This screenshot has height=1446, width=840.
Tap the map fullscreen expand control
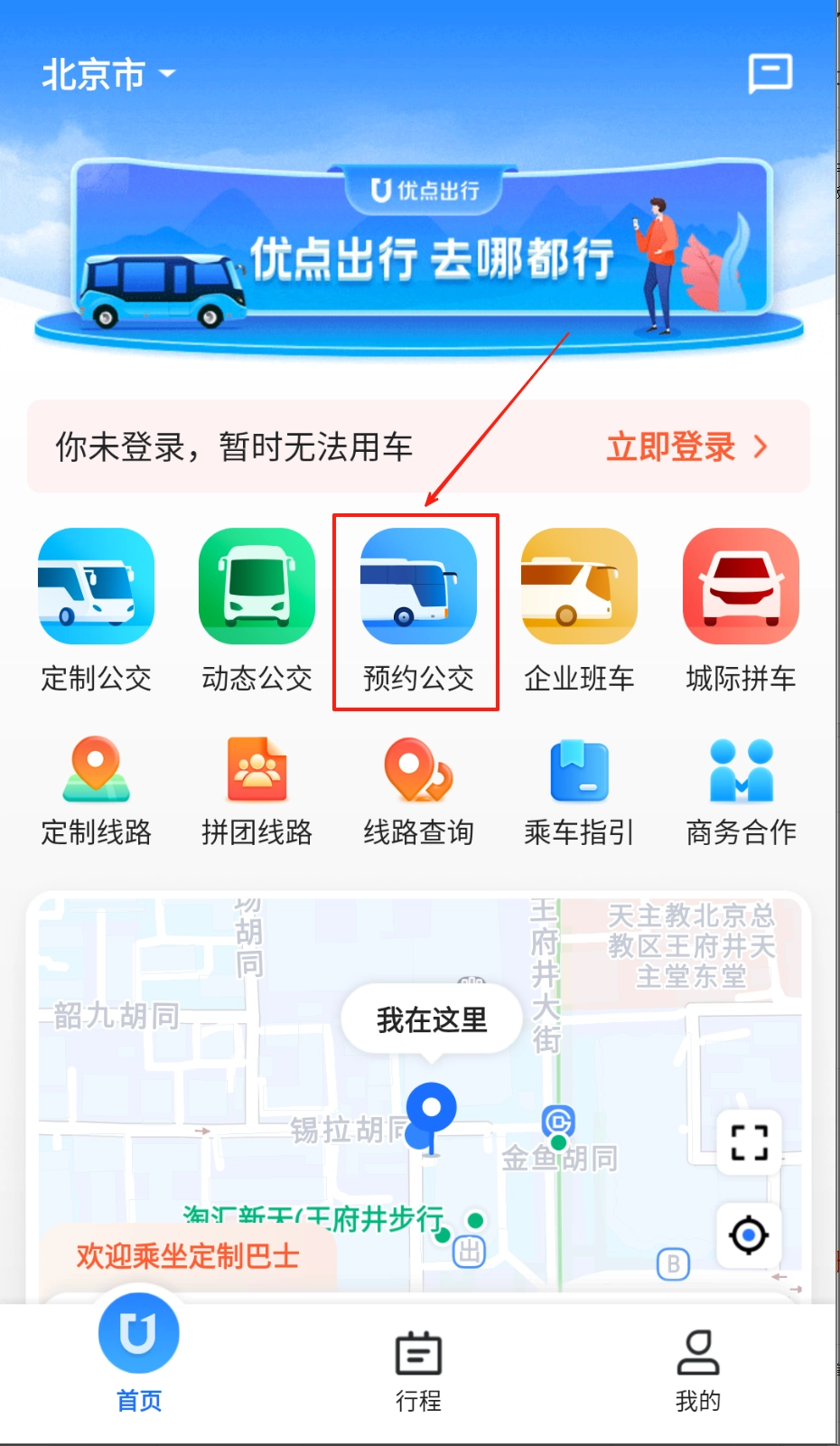[748, 1142]
